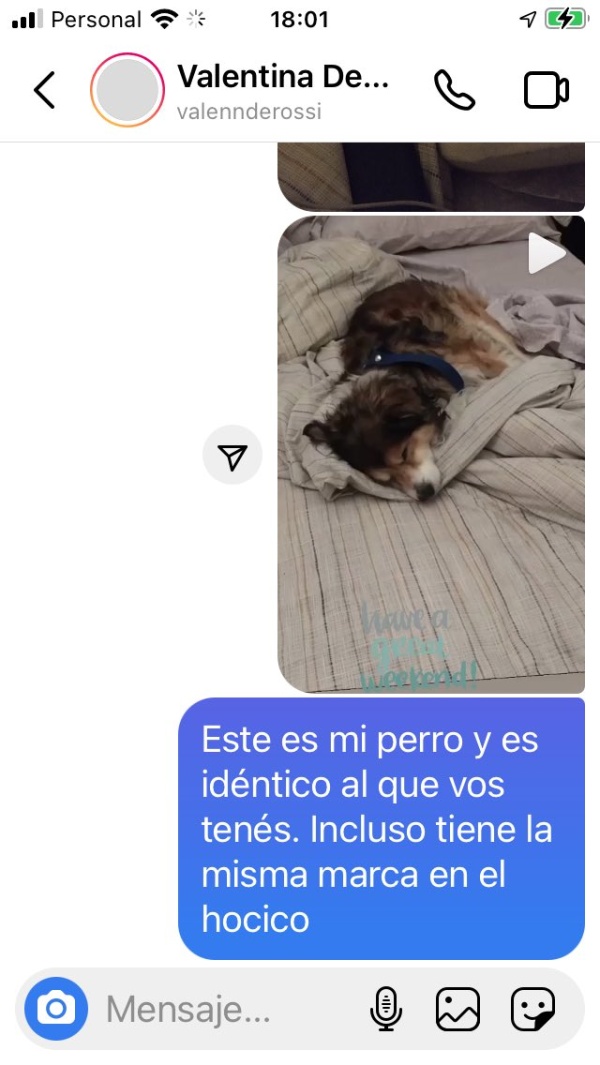Go back to the chats list
The height and width of the screenshot is (1065, 600).
pyautogui.click(x=45, y=90)
